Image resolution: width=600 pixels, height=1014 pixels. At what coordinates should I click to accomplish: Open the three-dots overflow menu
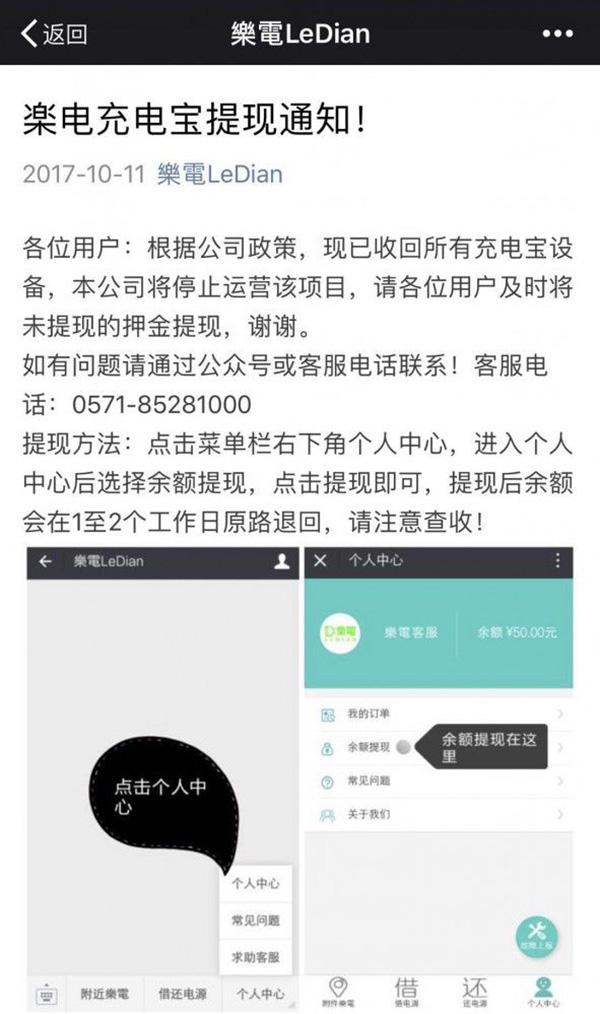tap(558, 33)
